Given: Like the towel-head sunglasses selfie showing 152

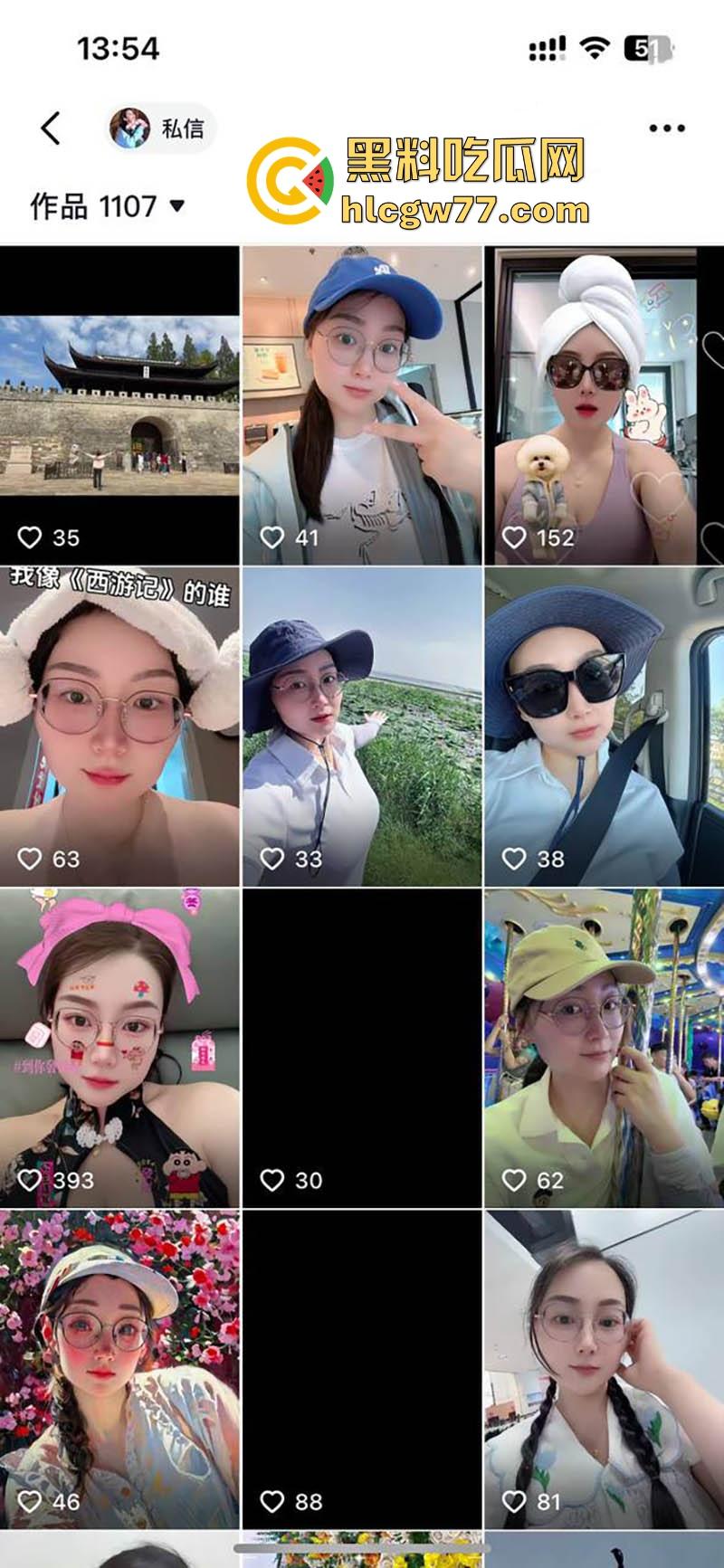Looking at the screenshot, I should tap(518, 536).
